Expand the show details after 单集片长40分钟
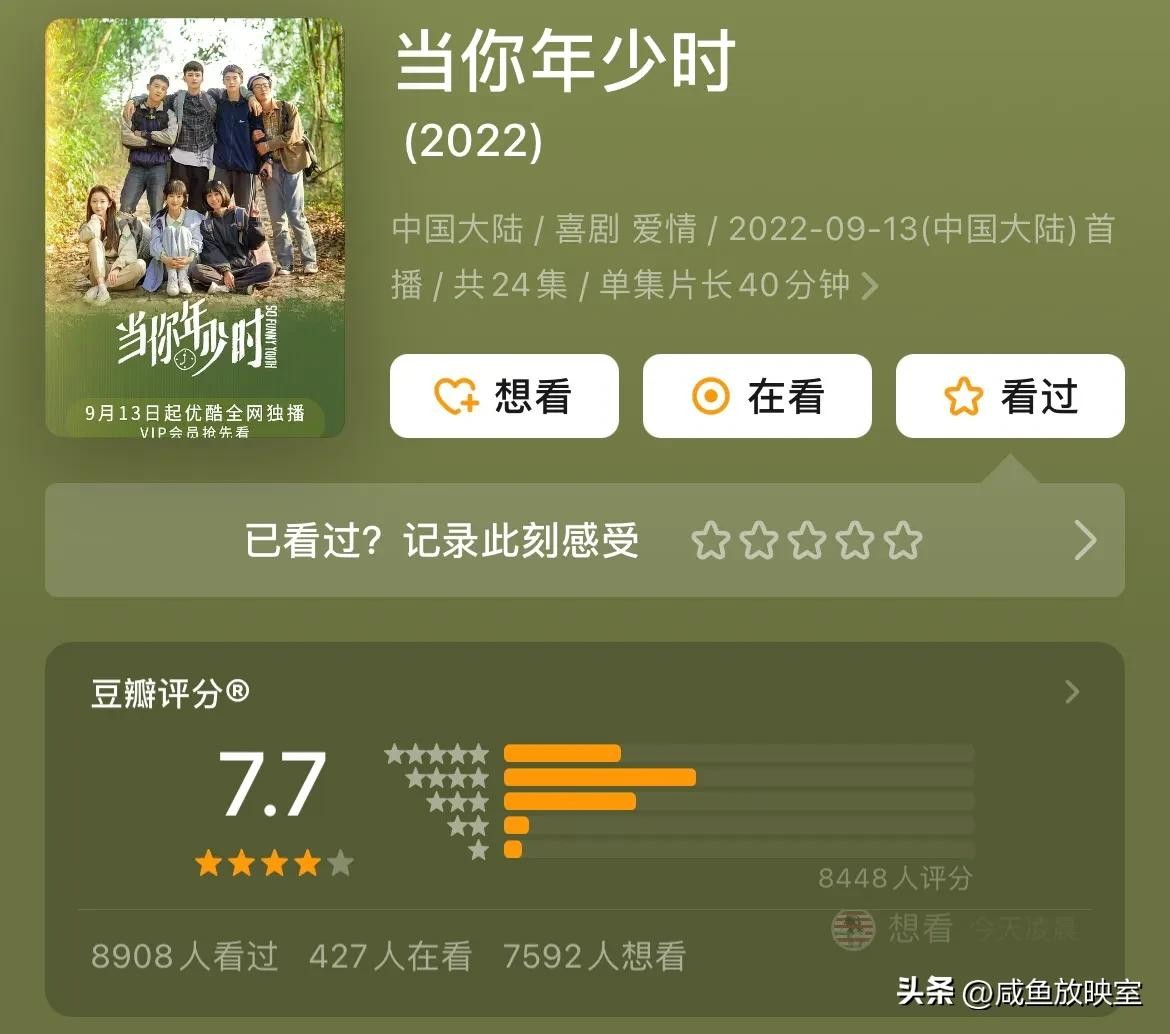Viewport: 1170px width, 1034px height. [x=870, y=287]
